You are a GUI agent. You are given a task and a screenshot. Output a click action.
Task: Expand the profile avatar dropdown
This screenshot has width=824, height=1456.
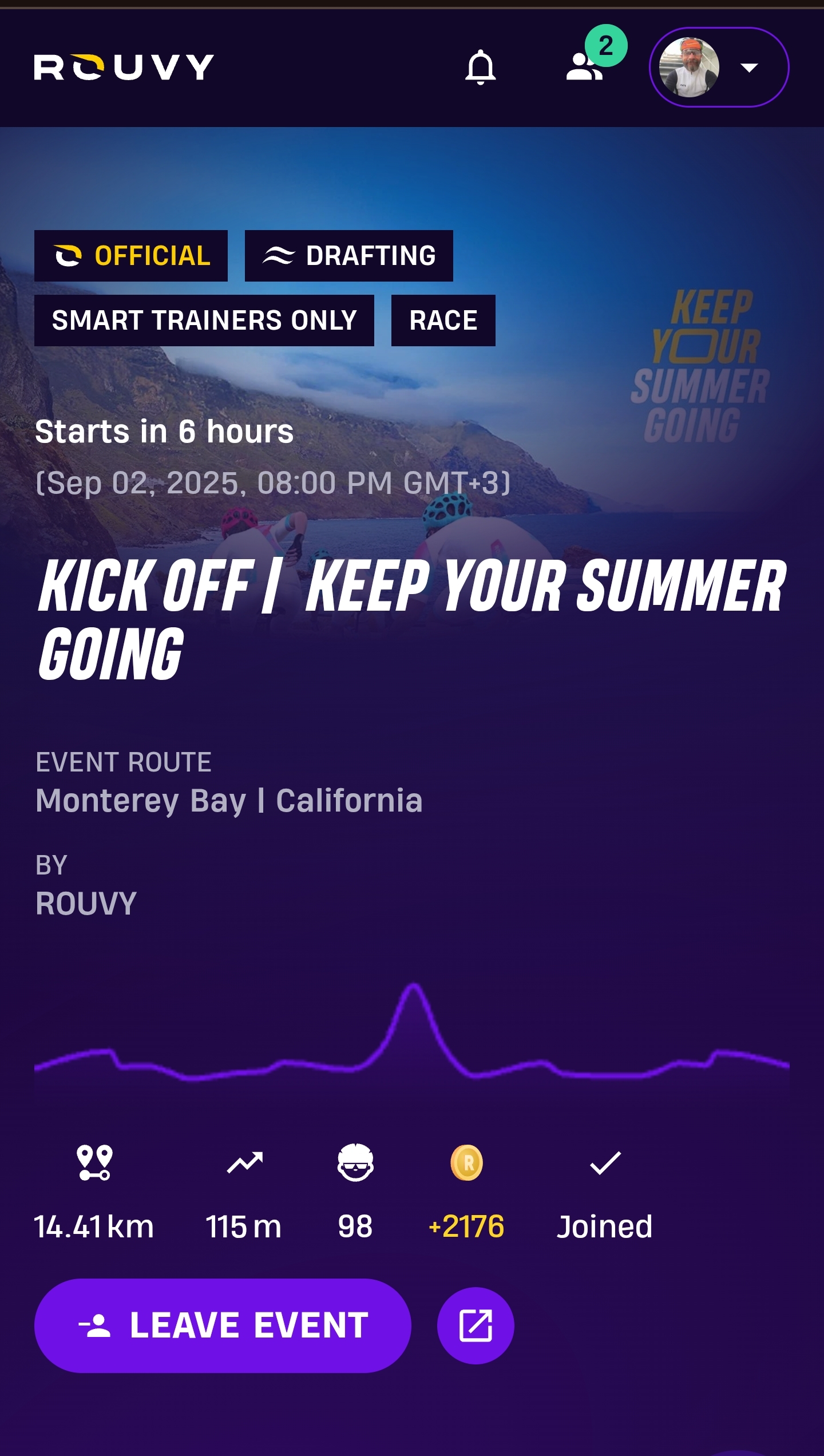pos(719,68)
